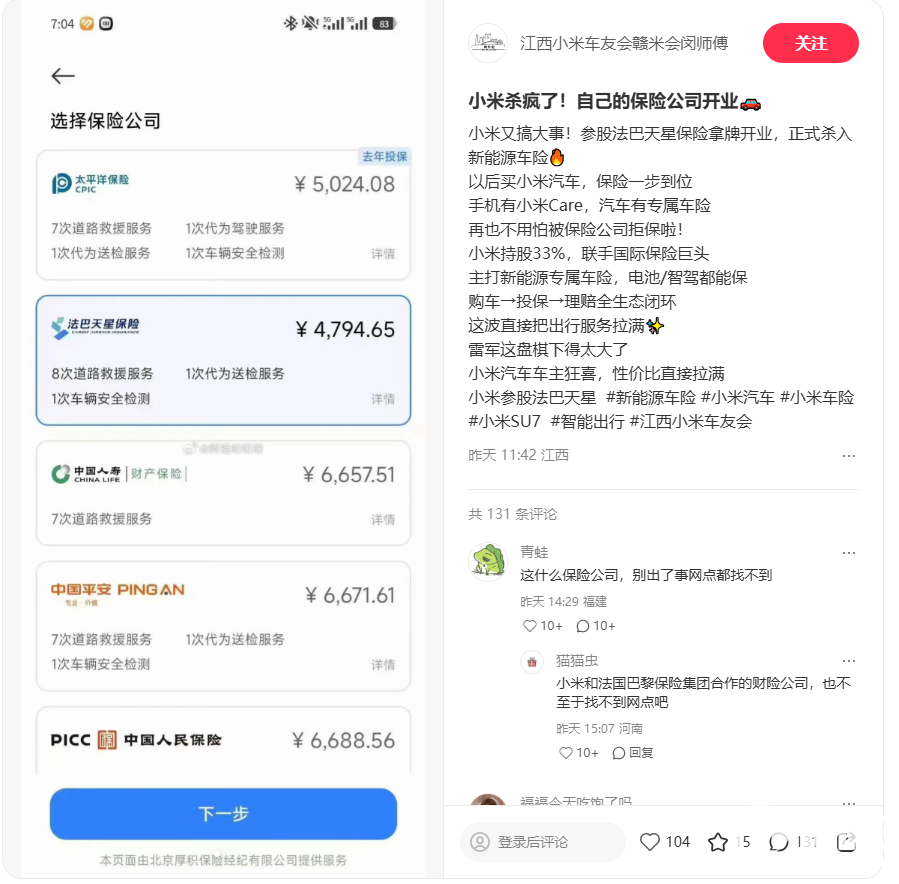Share this post
The image size is (899, 884).
[846, 842]
